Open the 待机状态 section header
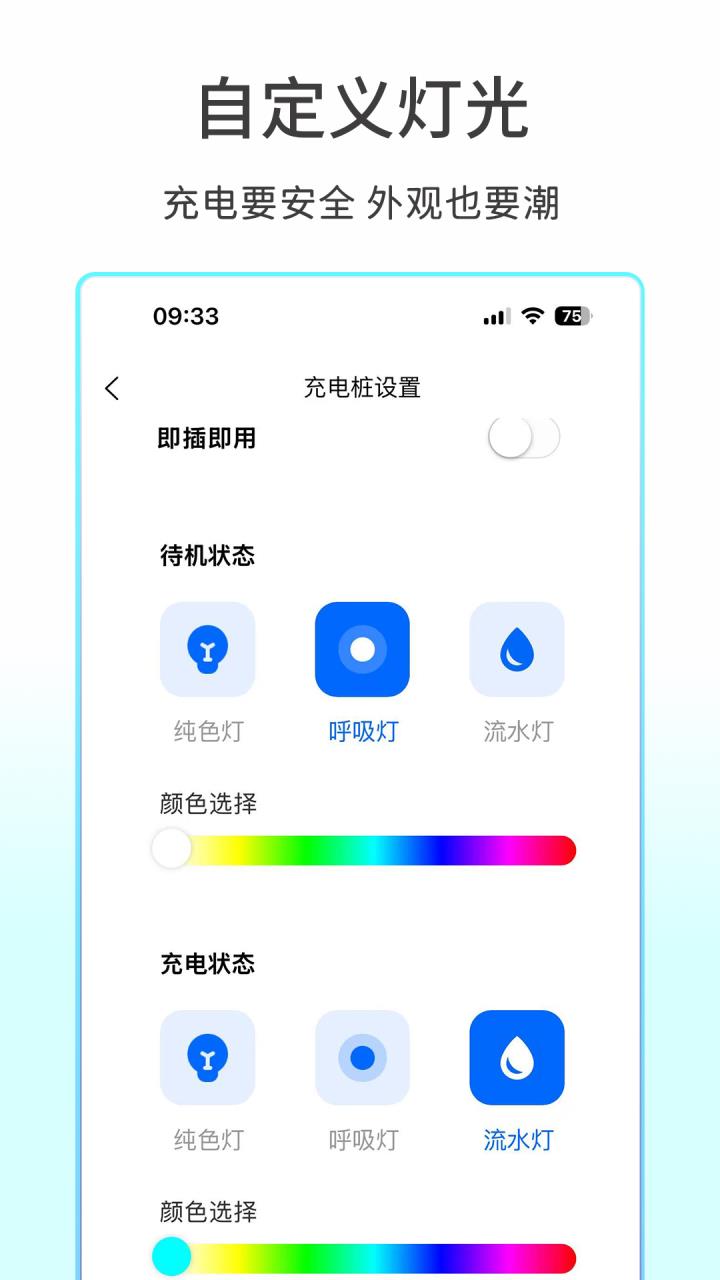Image resolution: width=720 pixels, height=1280 pixels. point(205,555)
